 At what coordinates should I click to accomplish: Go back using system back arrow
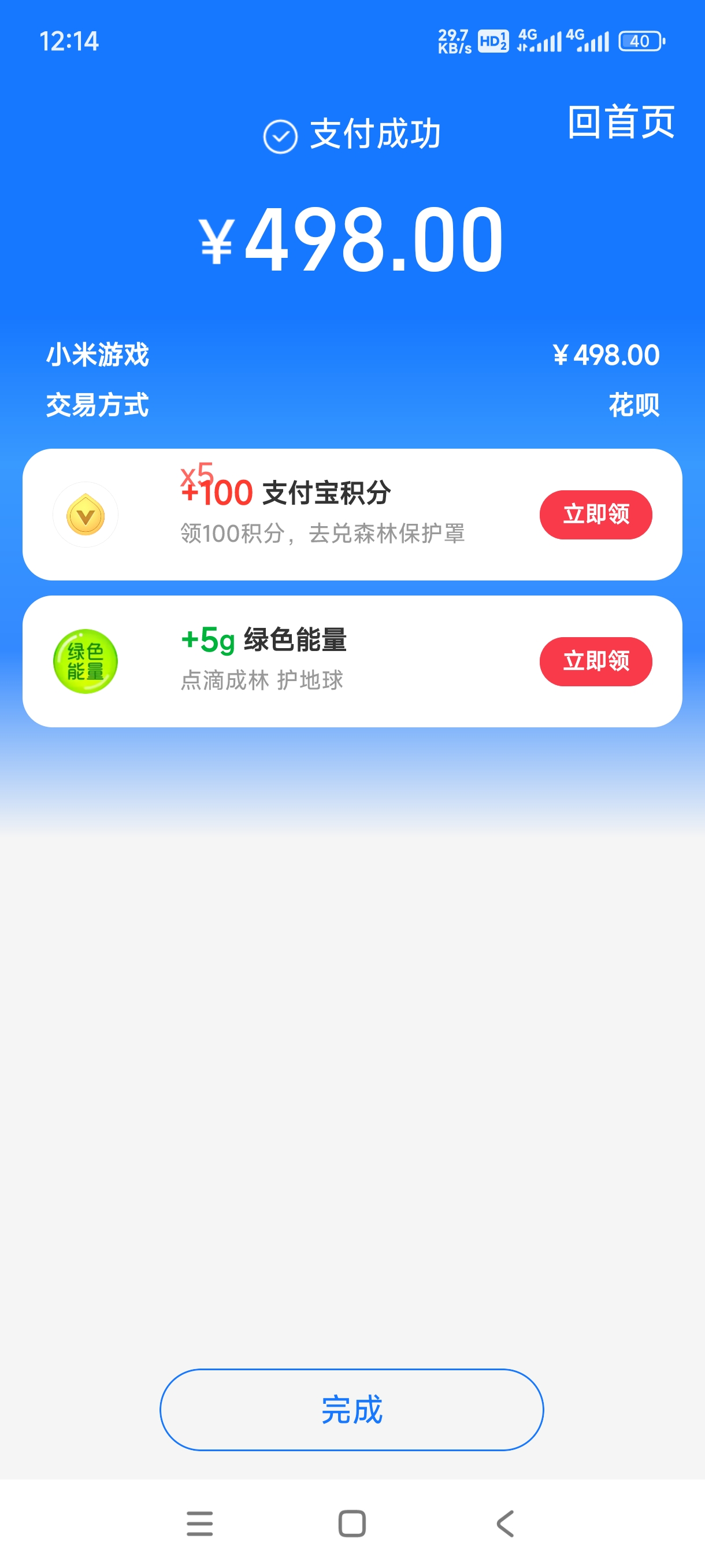pyautogui.click(x=505, y=1523)
